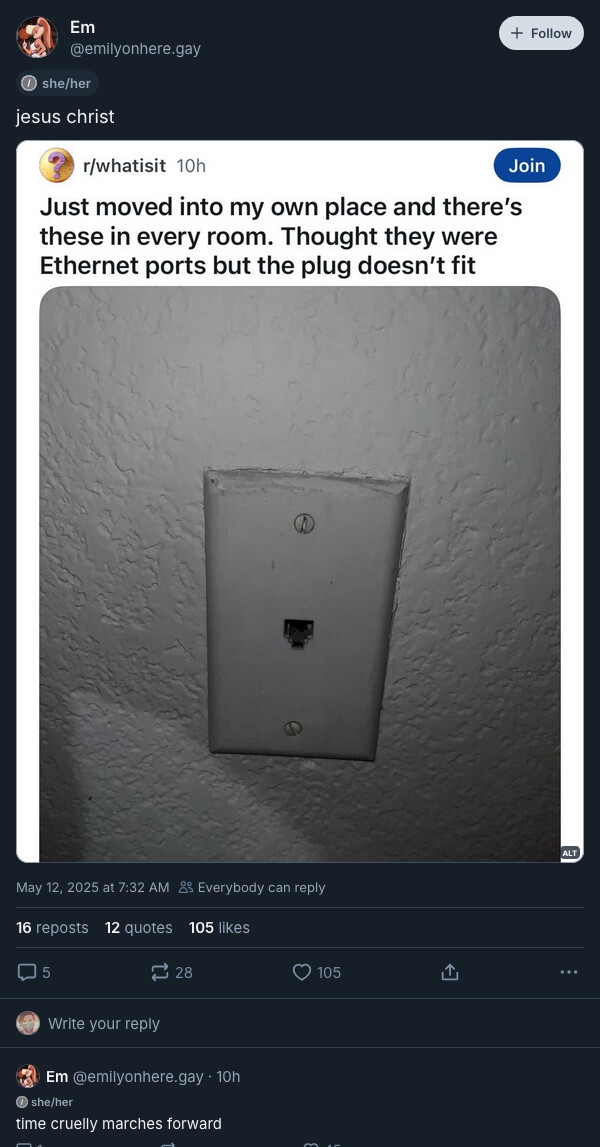
Task: View the r/whatisit screenshot image fullscreen
Action: (300, 501)
